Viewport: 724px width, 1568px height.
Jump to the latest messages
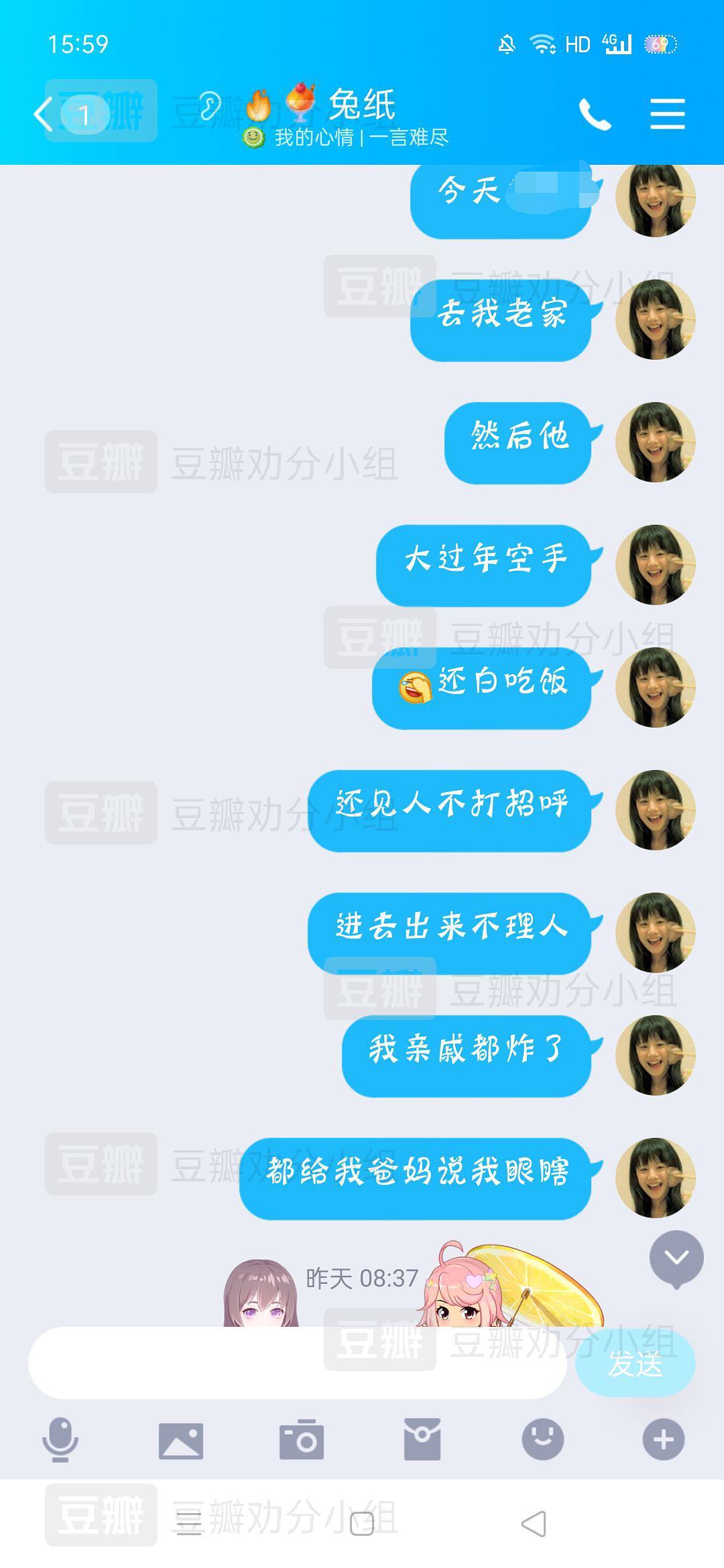(676, 1258)
